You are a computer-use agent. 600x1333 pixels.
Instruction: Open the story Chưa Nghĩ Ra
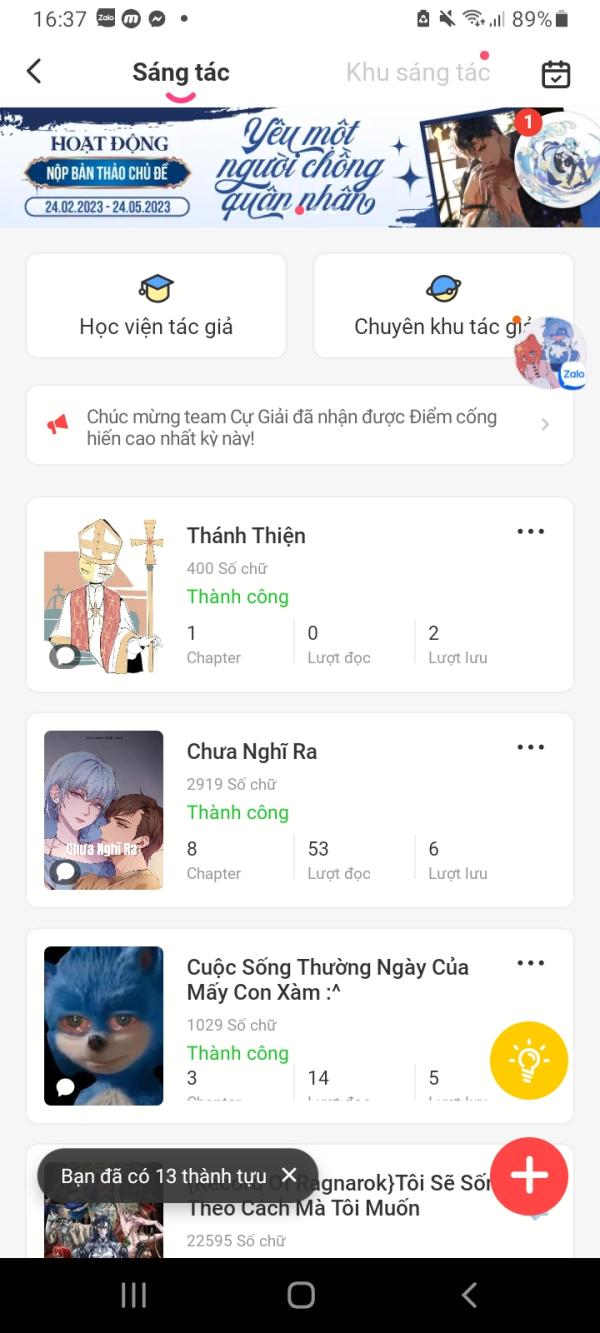coord(251,752)
